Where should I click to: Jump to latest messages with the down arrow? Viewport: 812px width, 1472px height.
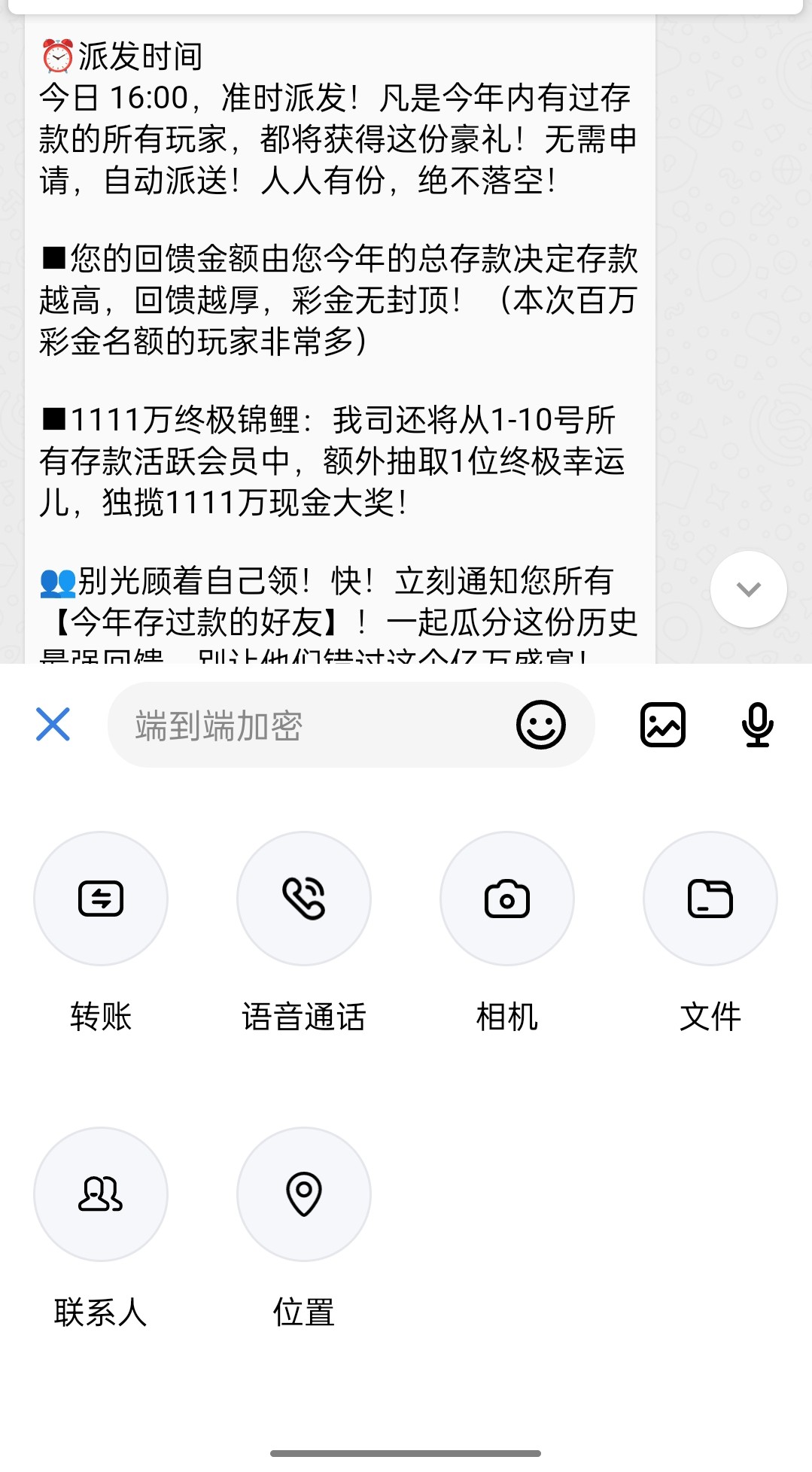749,589
